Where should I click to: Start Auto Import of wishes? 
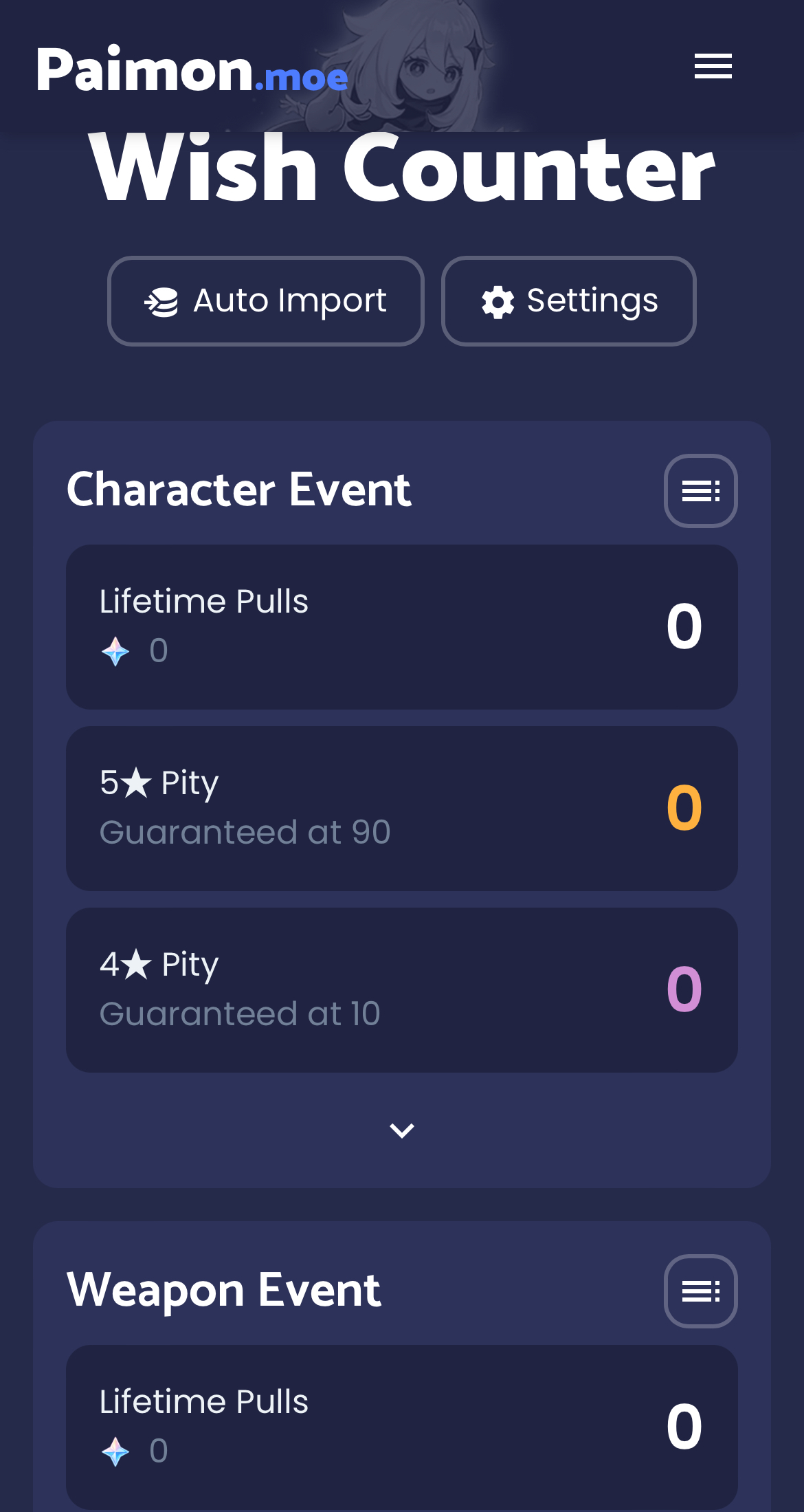coord(266,301)
